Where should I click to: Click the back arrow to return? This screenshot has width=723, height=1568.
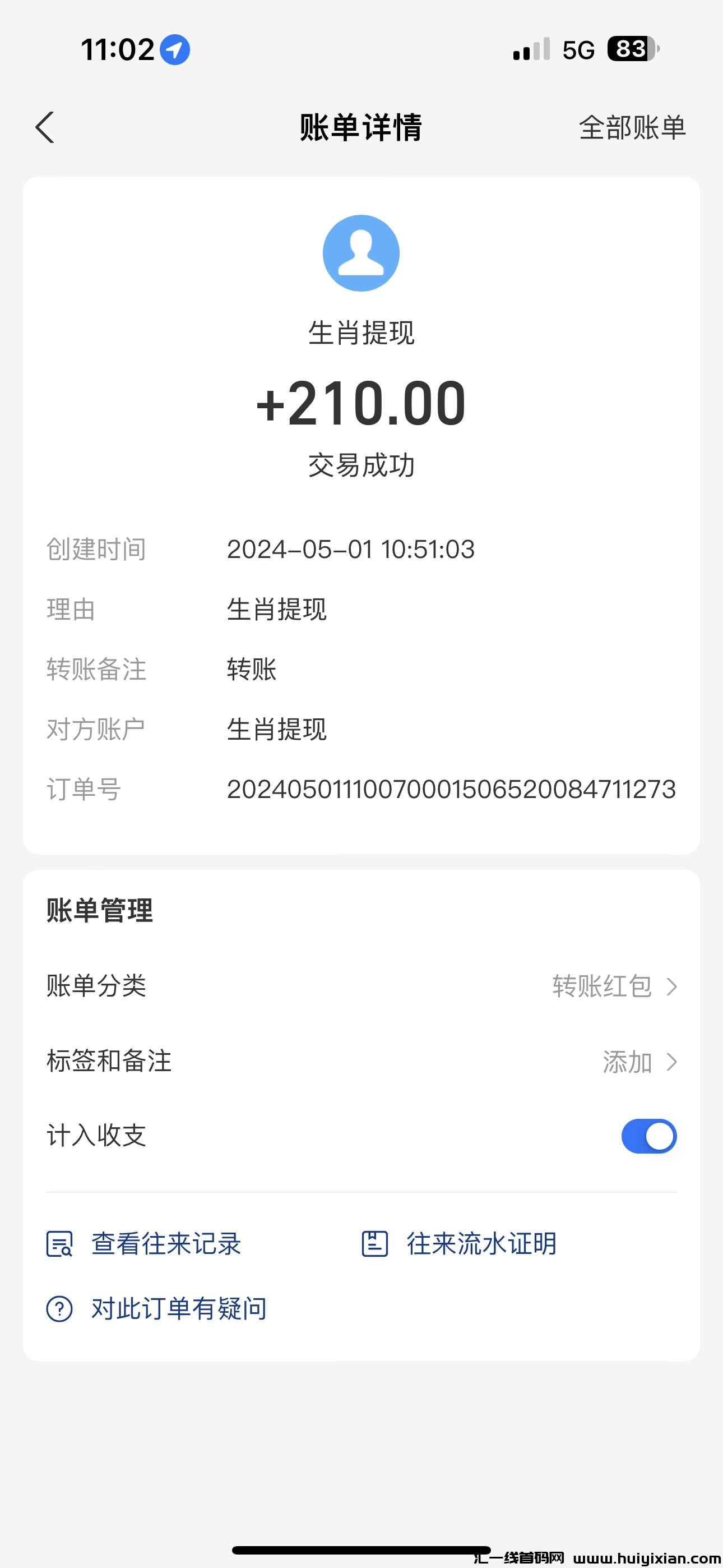pyautogui.click(x=47, y=127)
